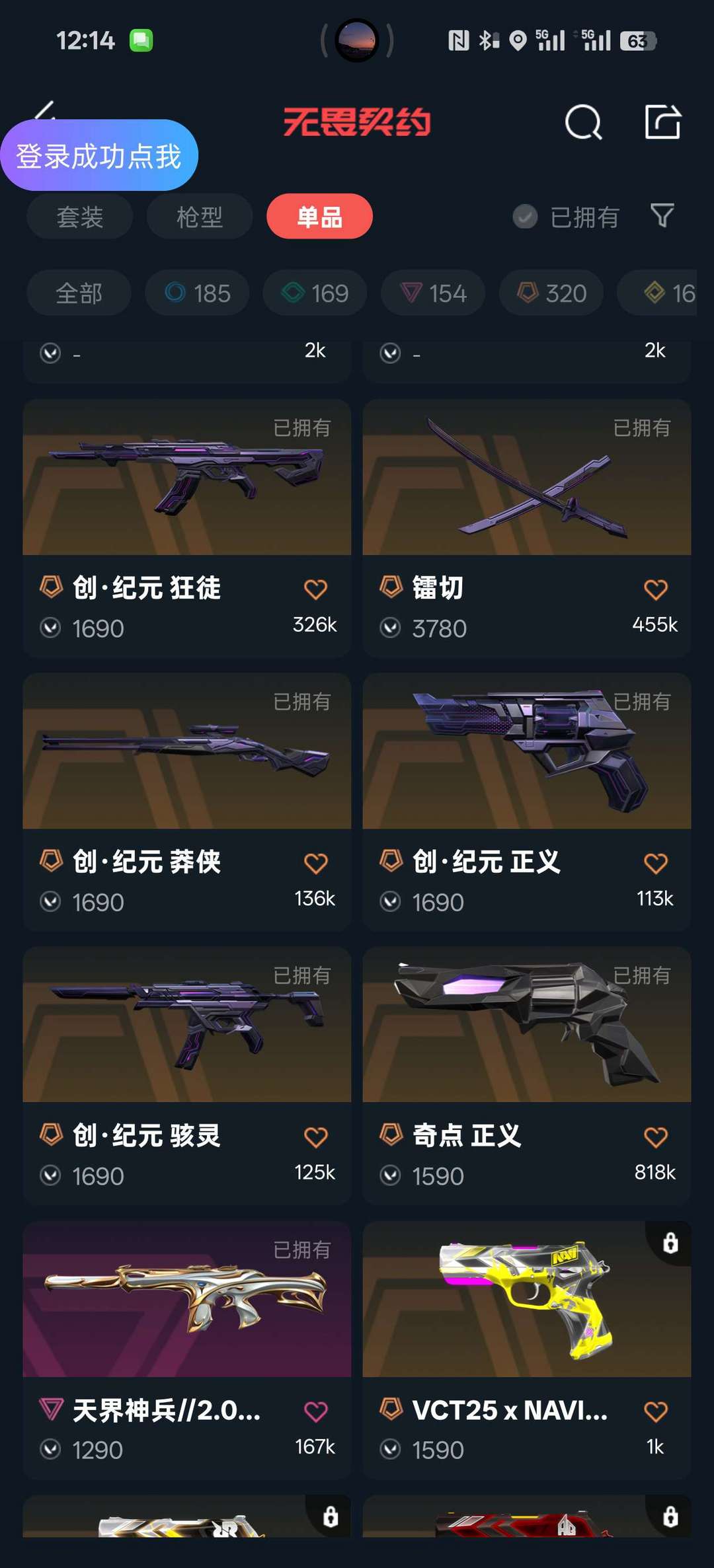This screenshot has height=1568, width=714.
Task: Tap the 登录成功点我 floating button
Action: 99,155
